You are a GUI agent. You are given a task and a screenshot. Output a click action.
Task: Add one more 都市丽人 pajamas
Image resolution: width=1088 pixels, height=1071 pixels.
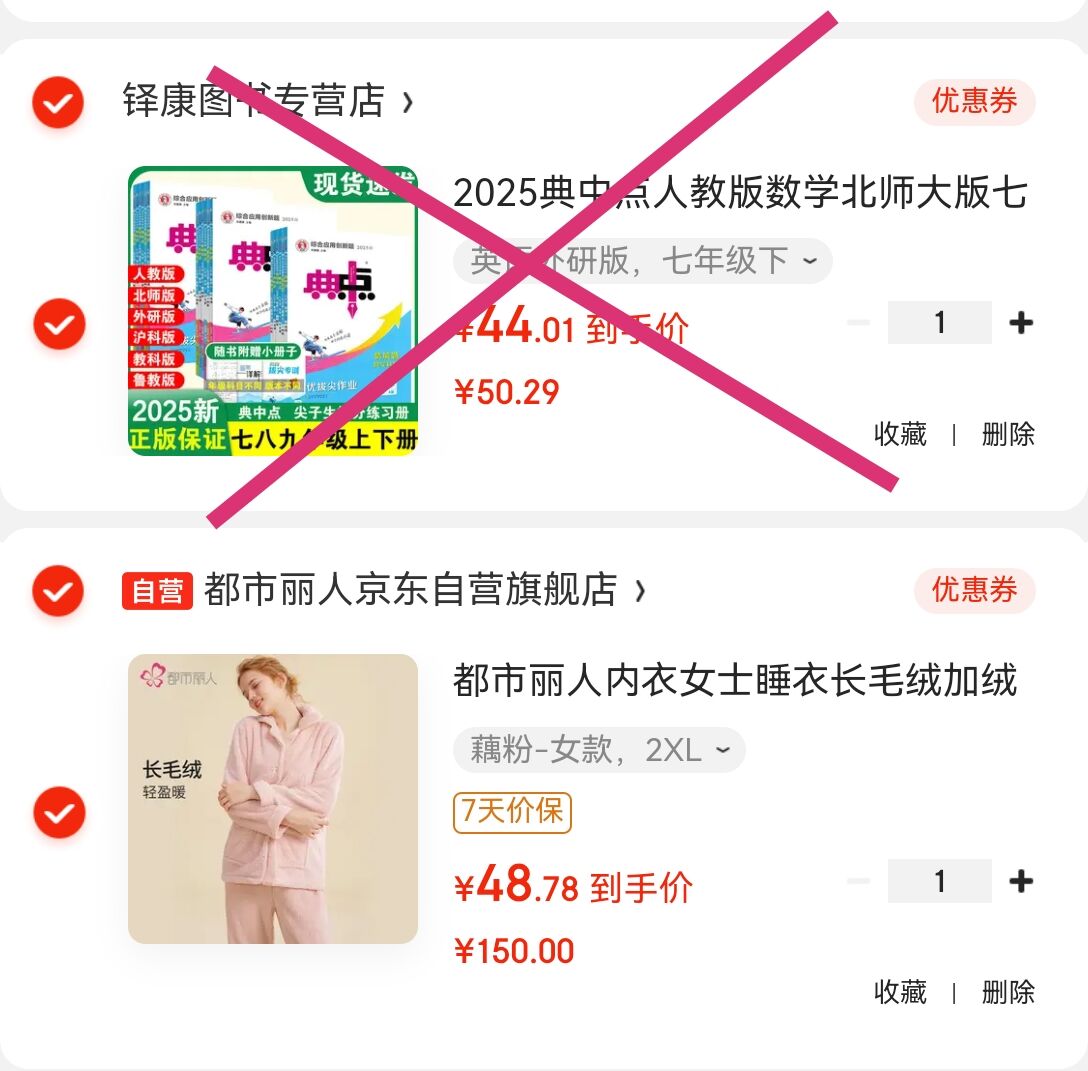[x=1021, y=881]
